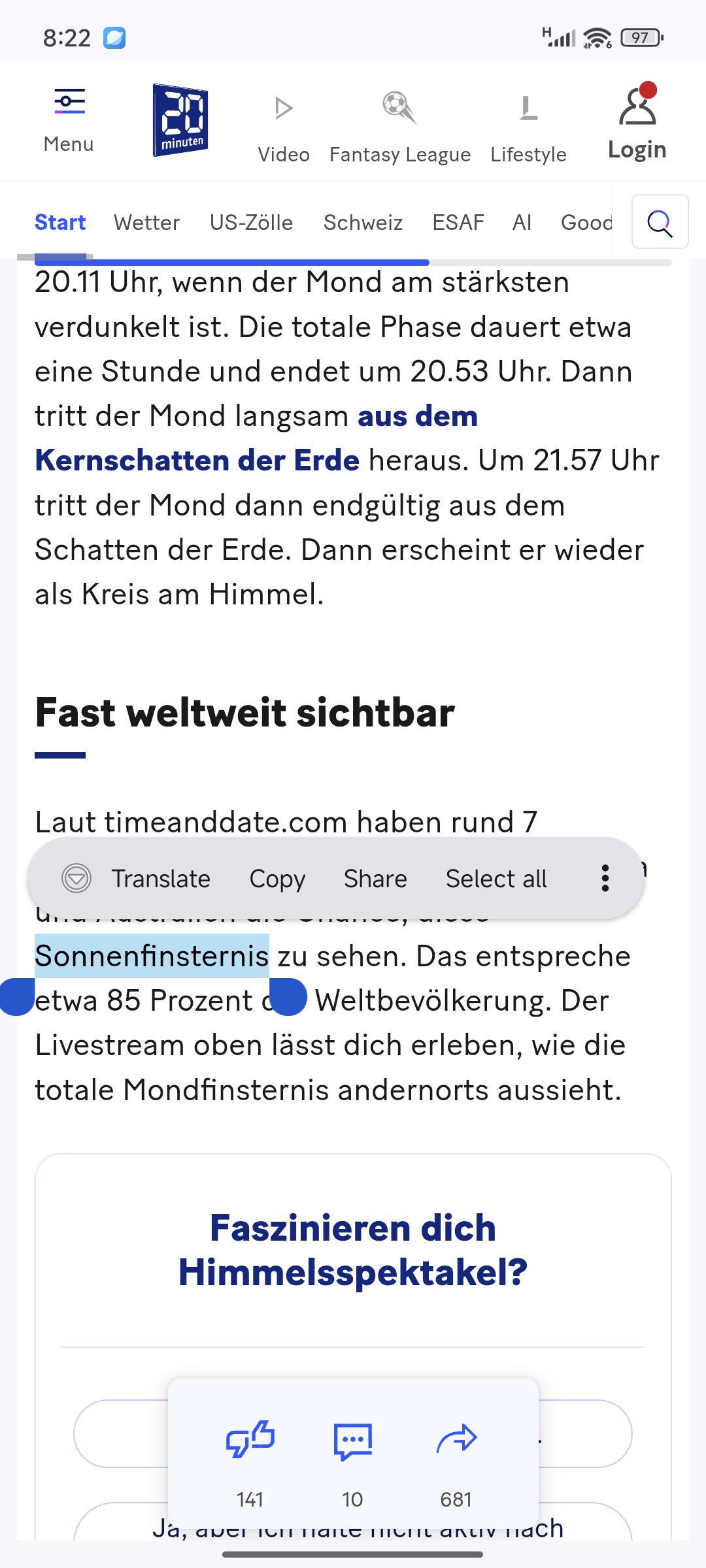Viewport: 706px width, 1568px height.
Task: Switch to the ESAF tab
Action: pyautogui.click(x=458, y=223)
